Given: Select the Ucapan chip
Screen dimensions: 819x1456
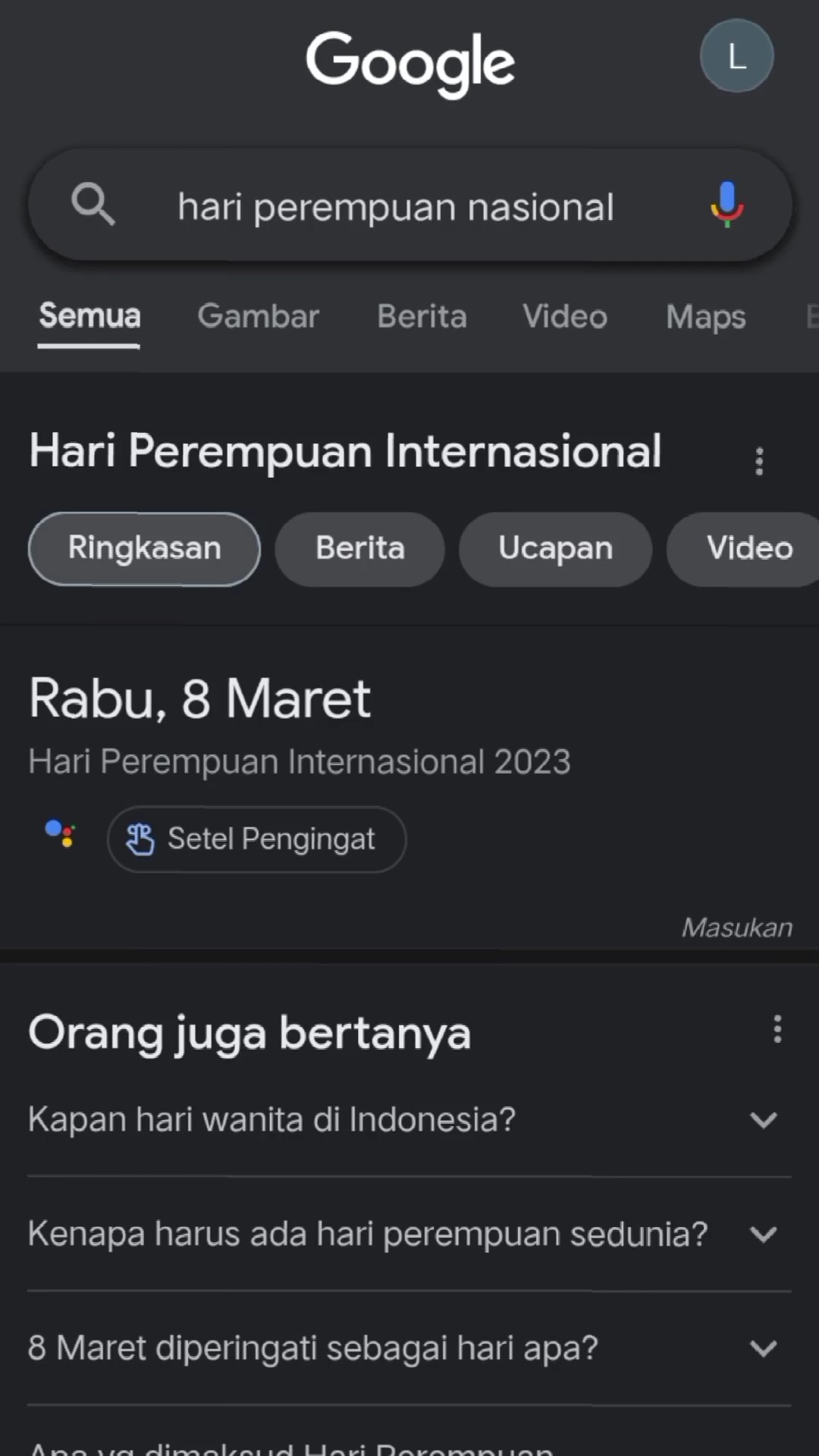Looking at the screenshot, I should click(x=556, y=549).
